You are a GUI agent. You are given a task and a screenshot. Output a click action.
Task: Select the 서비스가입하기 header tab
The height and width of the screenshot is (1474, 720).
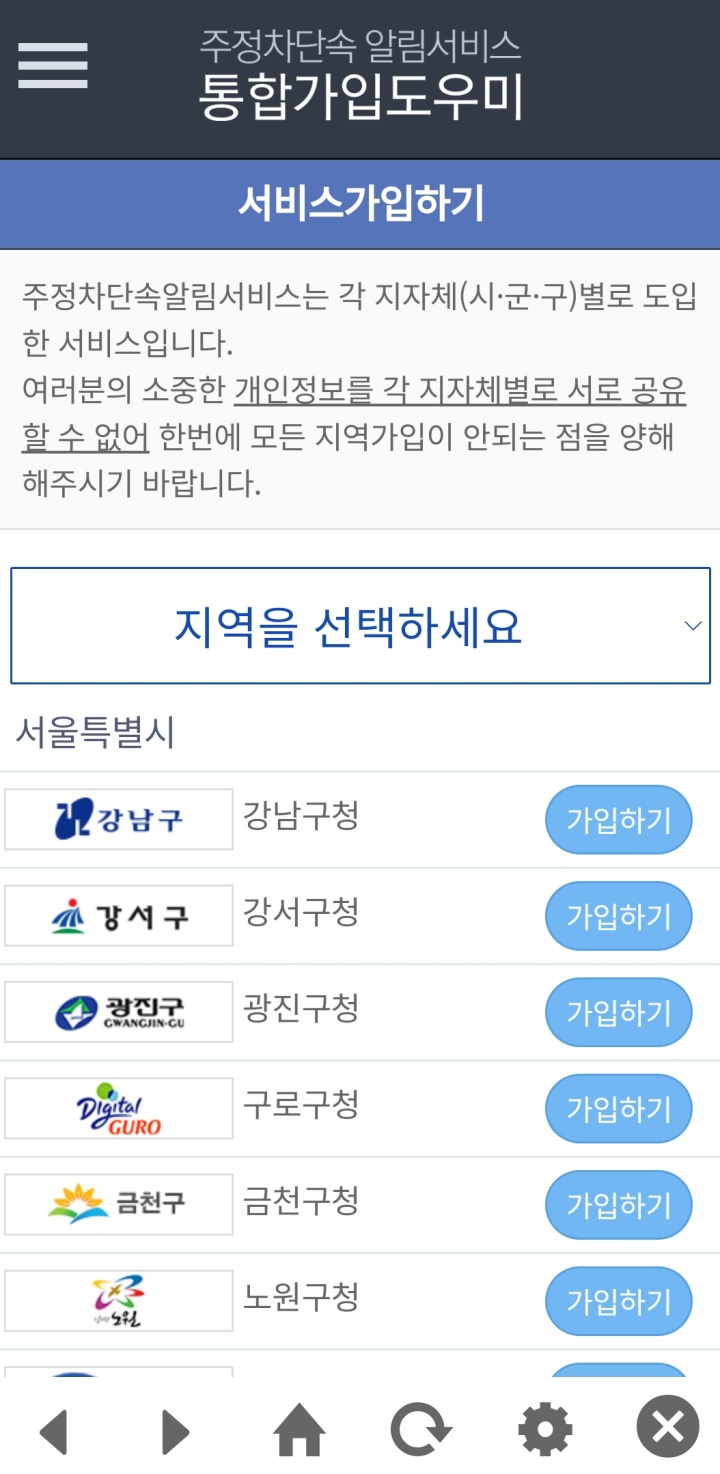click(360, 203)
